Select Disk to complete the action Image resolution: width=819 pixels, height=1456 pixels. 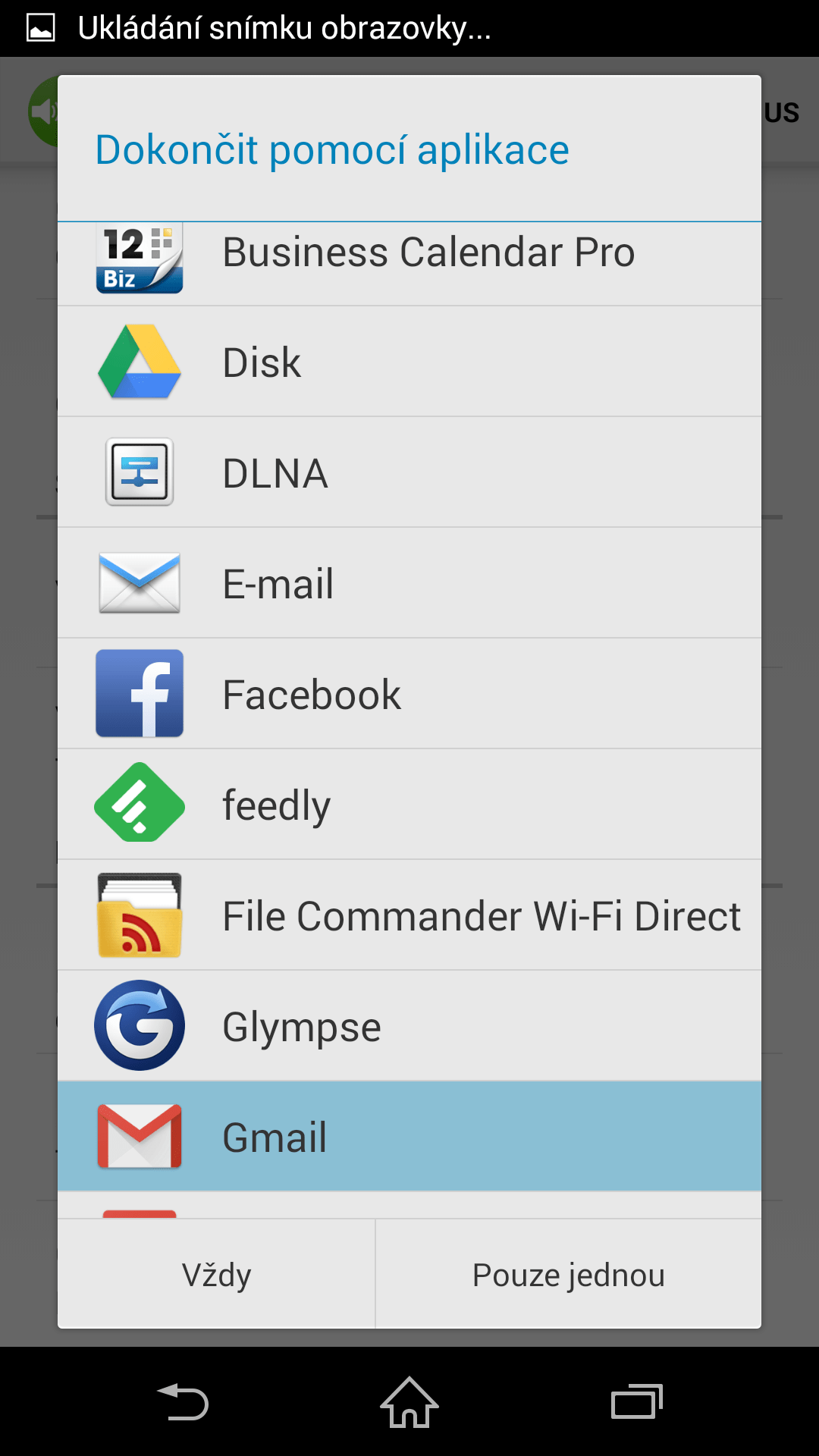(409, 362)
